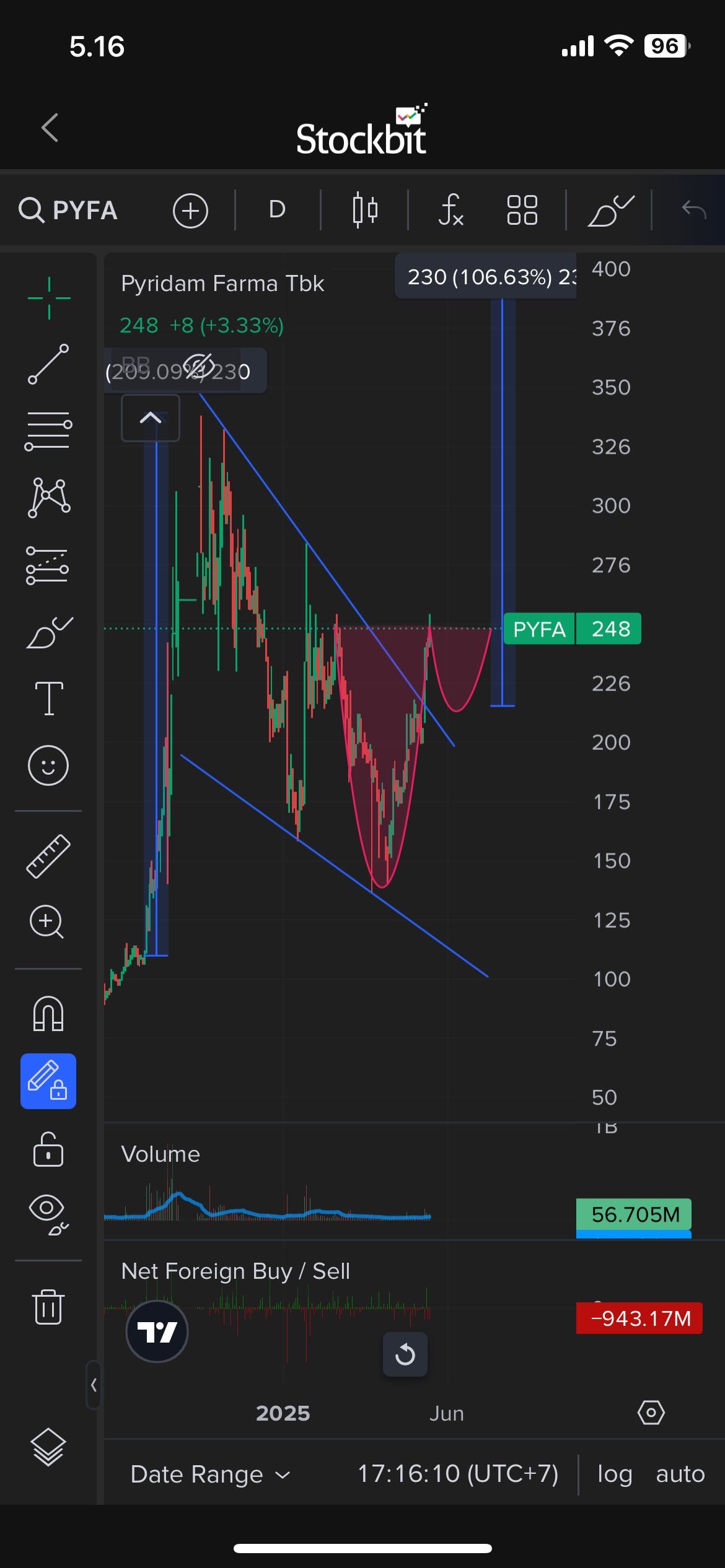Open the chart layout templates grid
The image size is (725, 1568).
522,210
